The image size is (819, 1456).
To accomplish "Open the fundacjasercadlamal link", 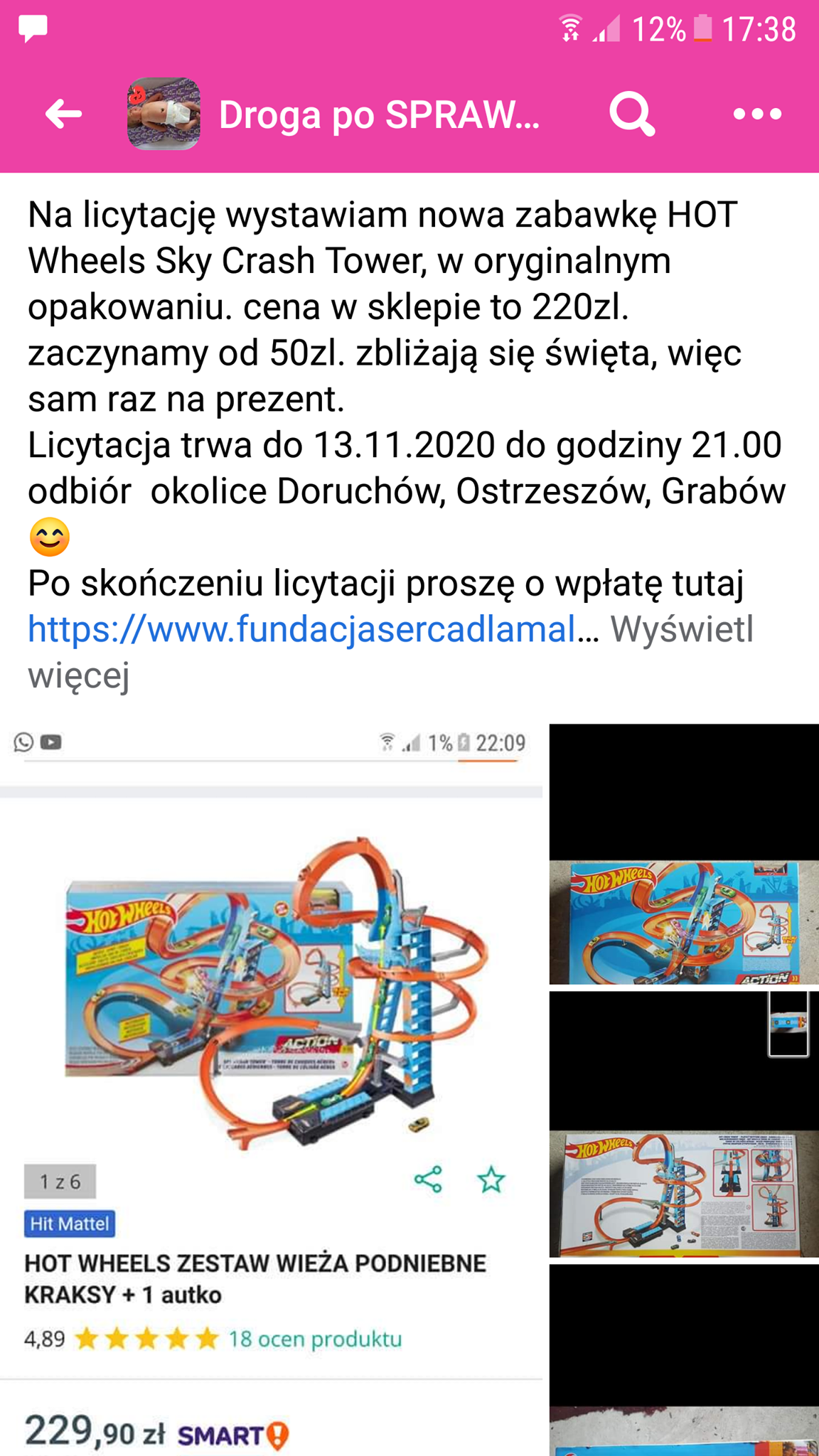I will click(301, 629).
